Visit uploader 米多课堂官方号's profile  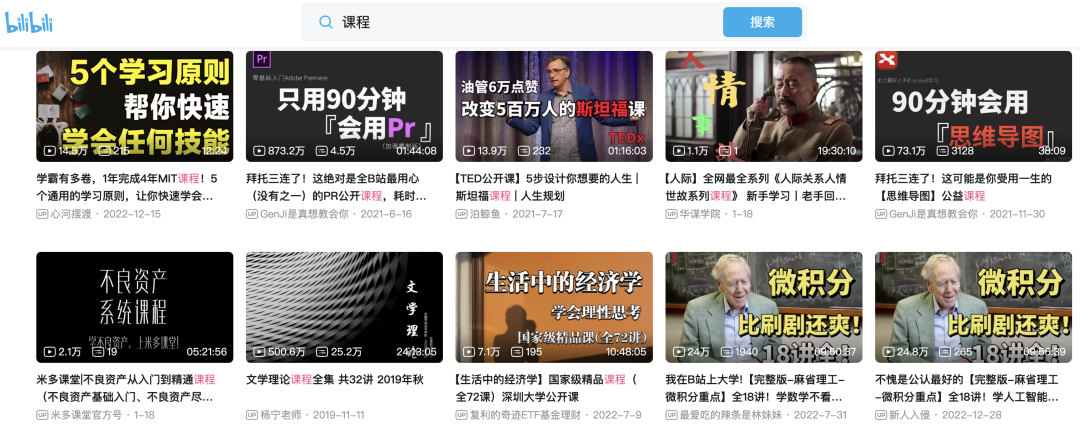(90, 414)
